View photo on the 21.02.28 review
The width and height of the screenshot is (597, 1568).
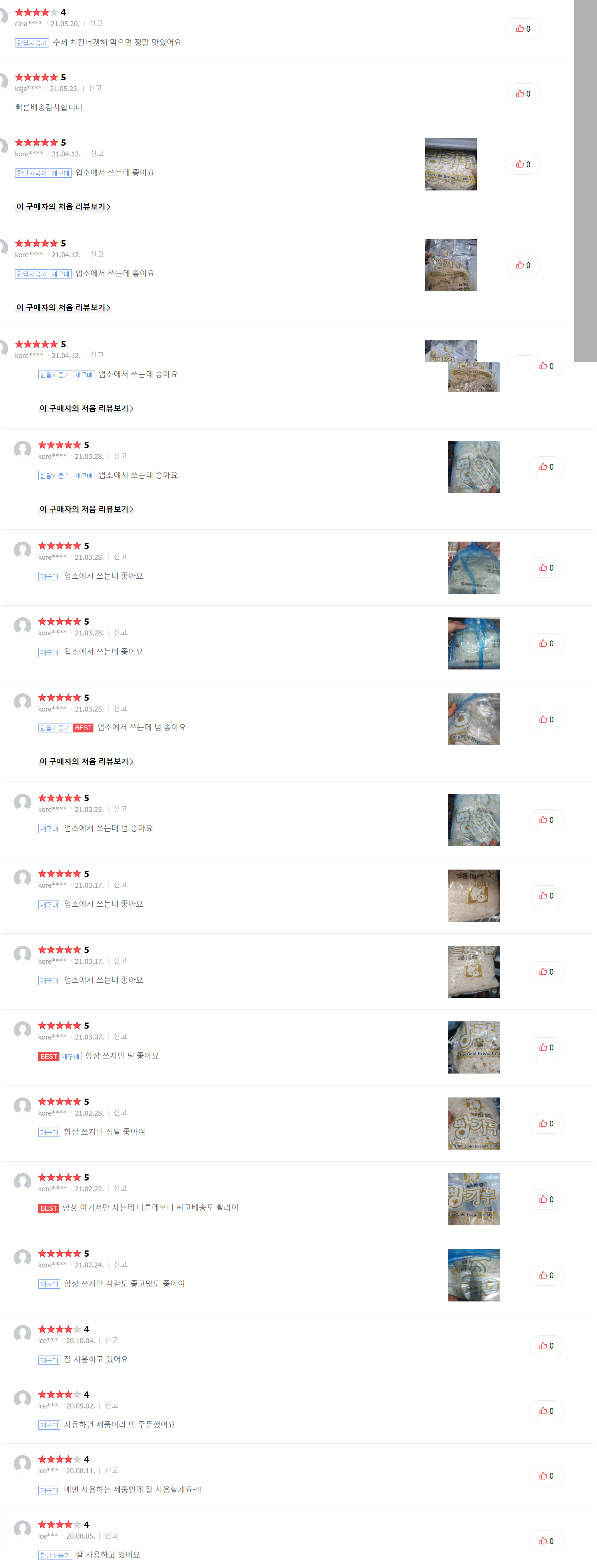[x=473, y=1124]
